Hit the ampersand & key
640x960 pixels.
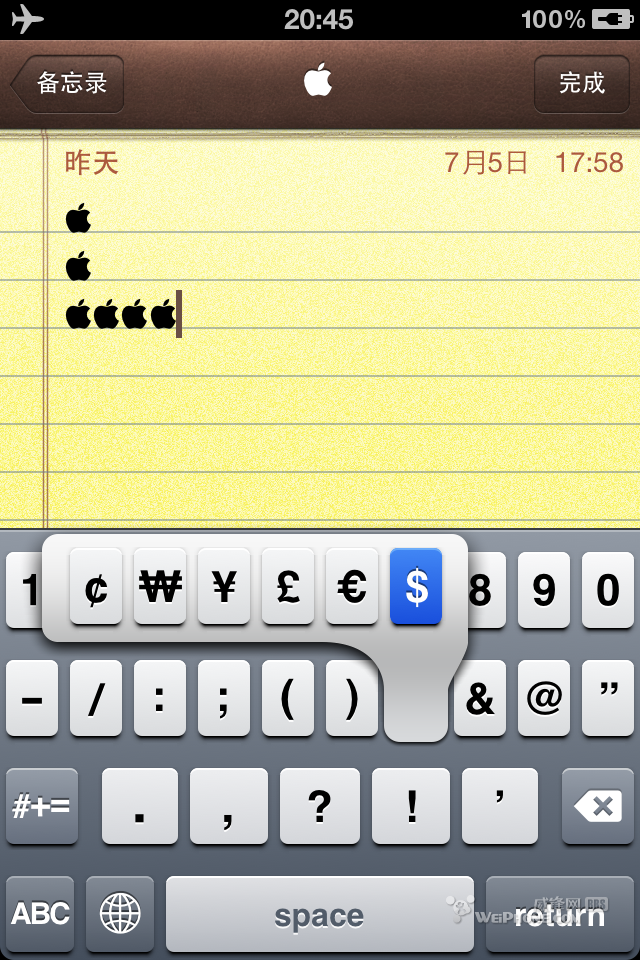[480, 698]
